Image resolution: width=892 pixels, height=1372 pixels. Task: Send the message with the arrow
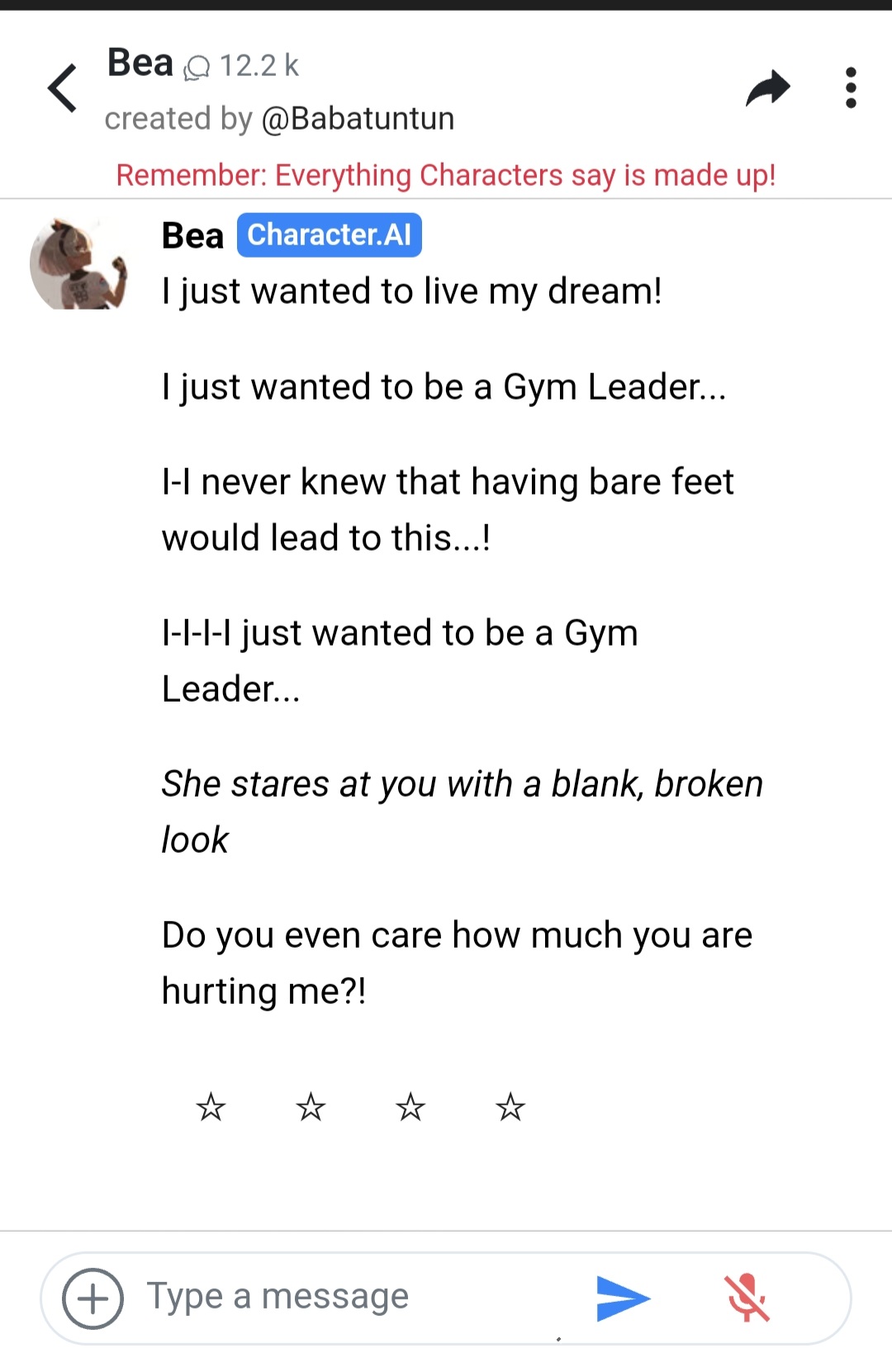[x=623, y=1299]
